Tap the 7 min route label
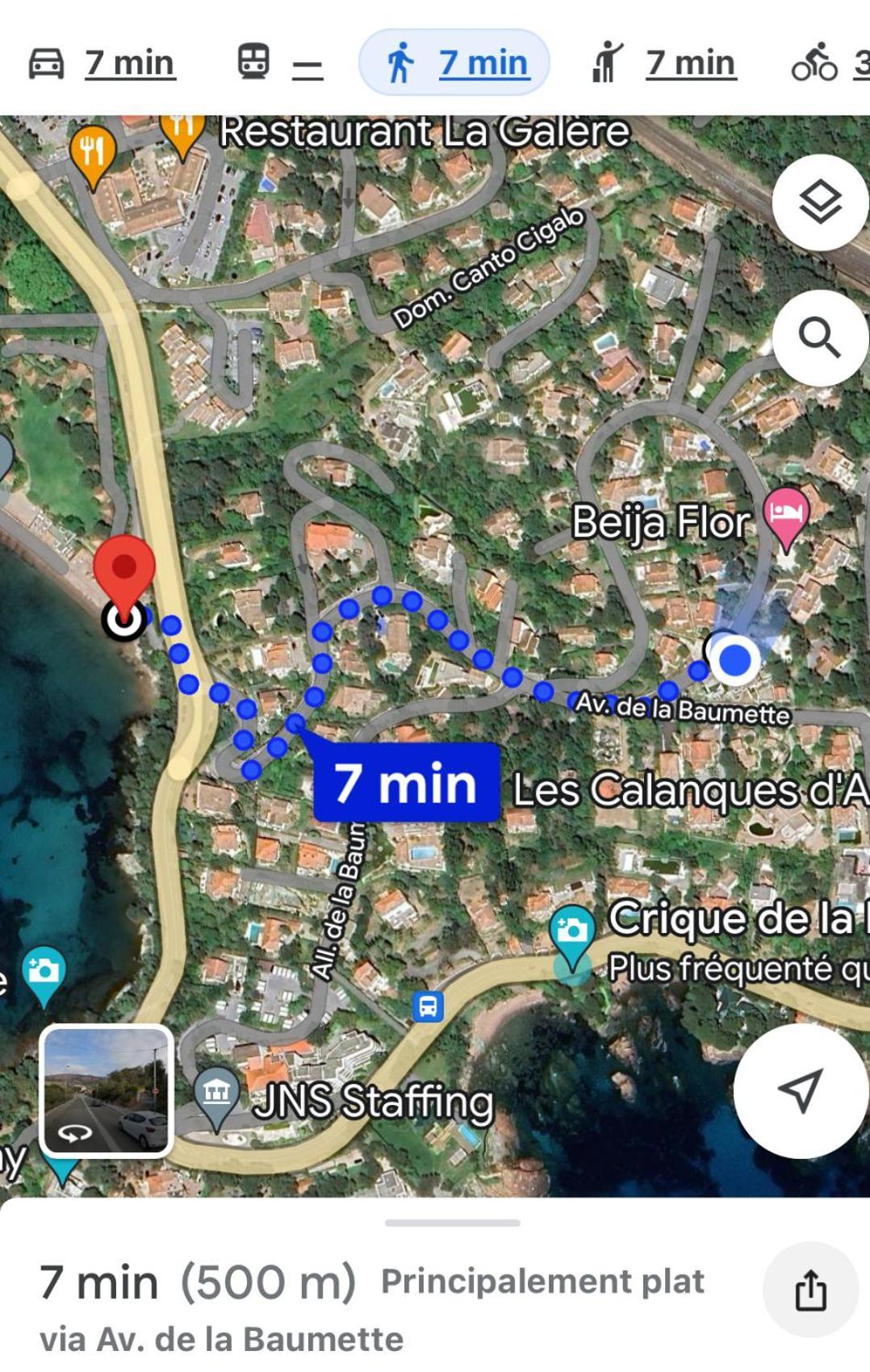The image size is (870, 1372). pos(406,783)
